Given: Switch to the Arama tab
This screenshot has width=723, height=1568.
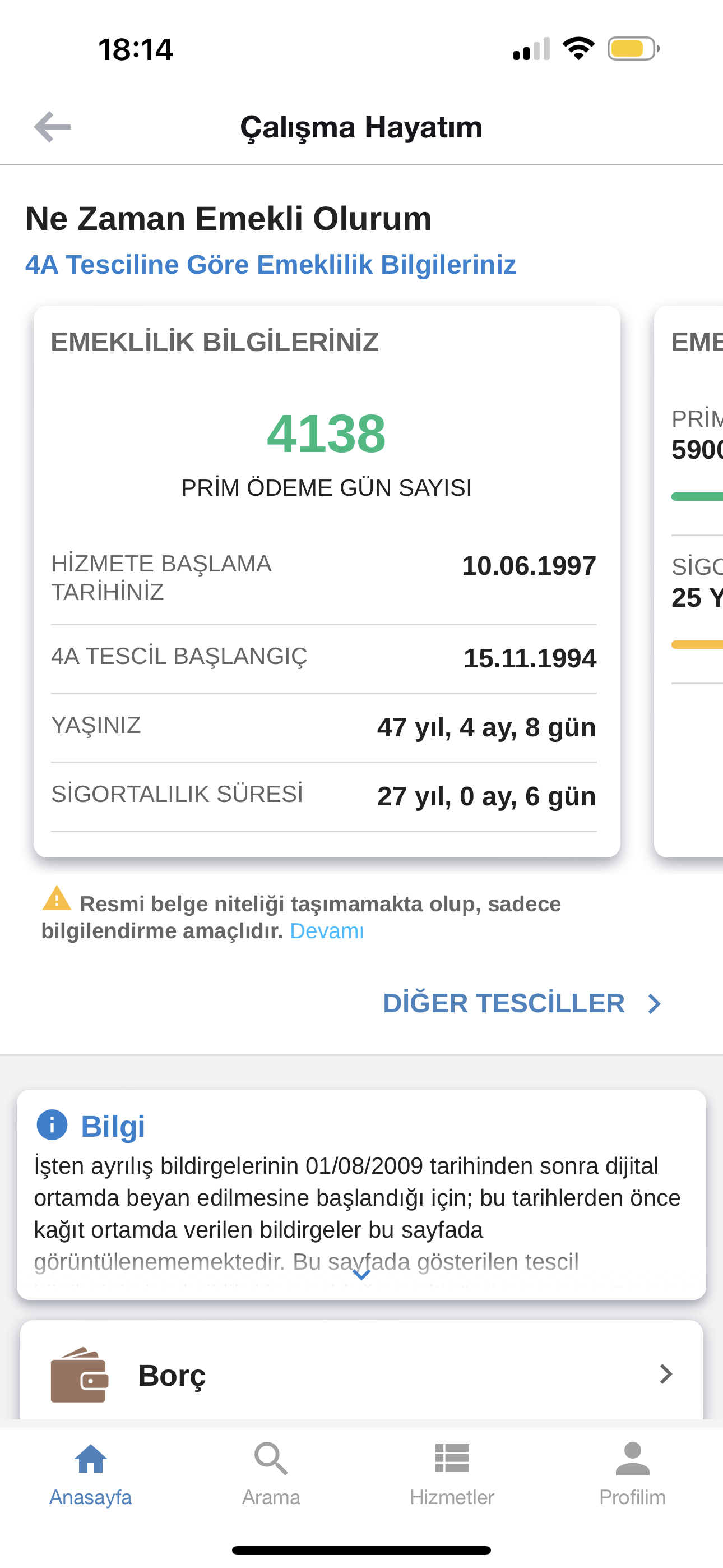Looking at the screenshot, I should 271,1475.
